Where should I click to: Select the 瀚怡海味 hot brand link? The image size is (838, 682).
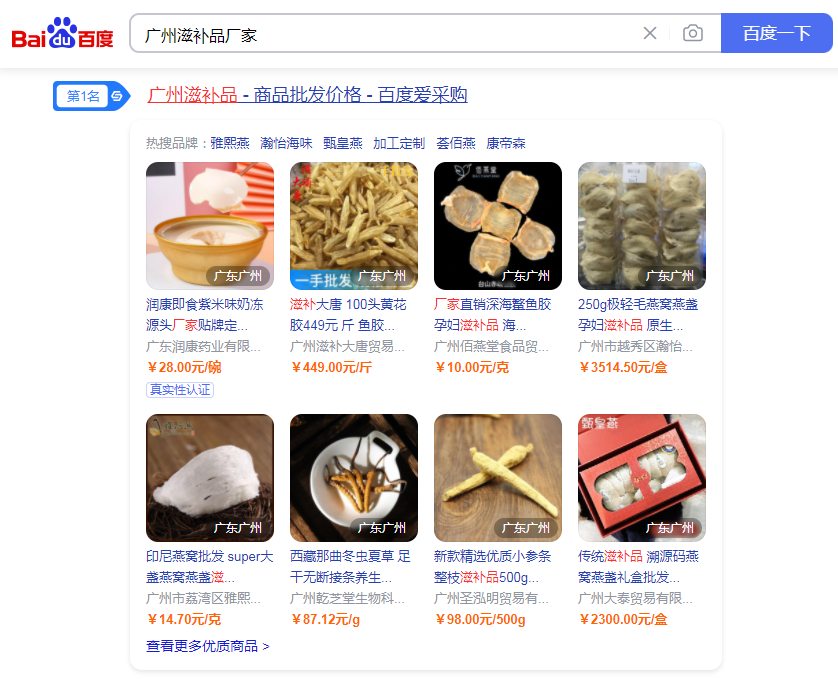[286, 143]
